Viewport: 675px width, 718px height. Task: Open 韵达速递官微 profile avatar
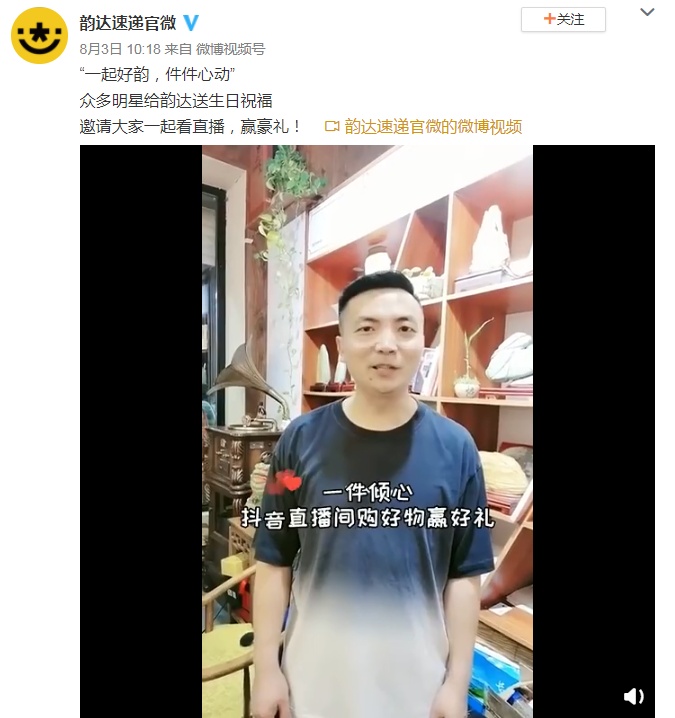[x=39, y=36]
